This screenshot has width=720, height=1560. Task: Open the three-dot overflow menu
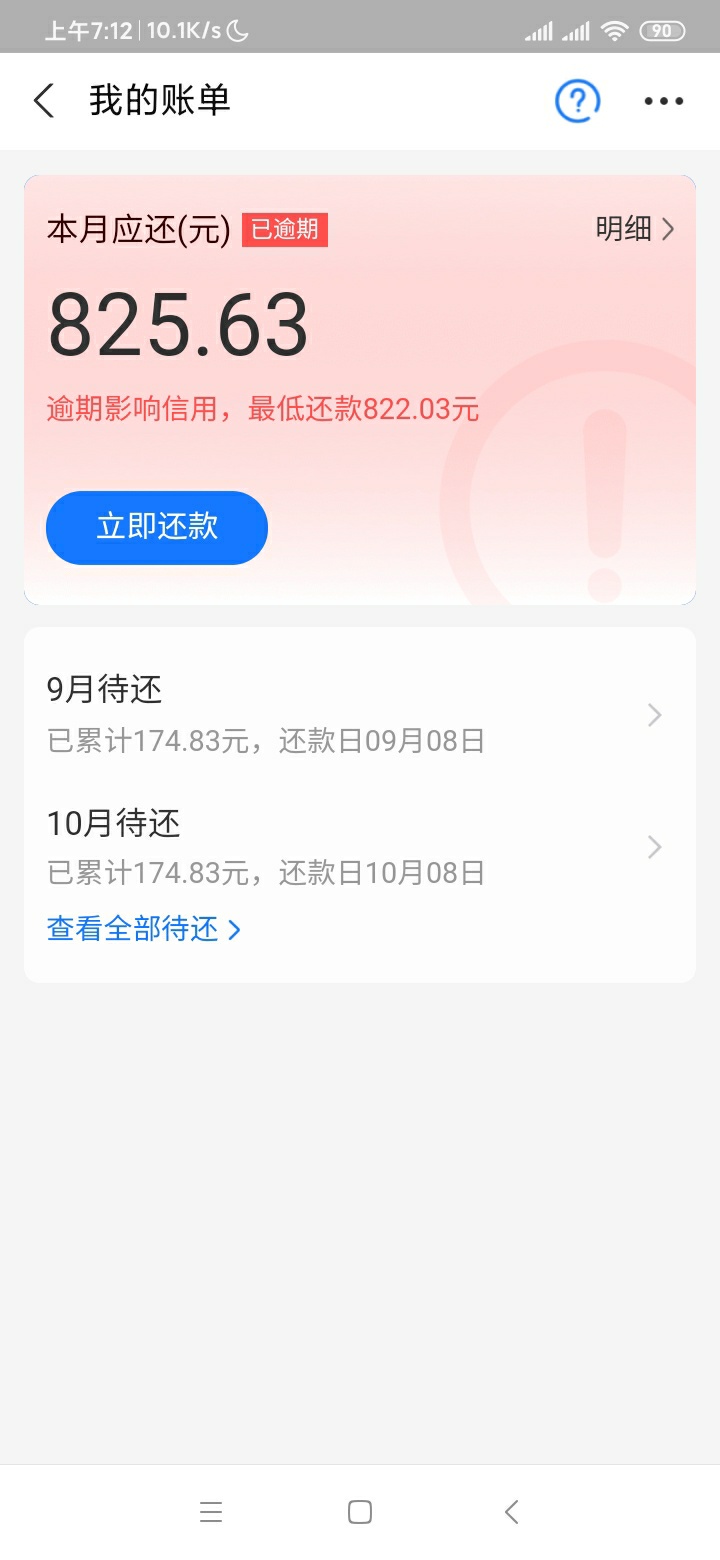[664, 101]
